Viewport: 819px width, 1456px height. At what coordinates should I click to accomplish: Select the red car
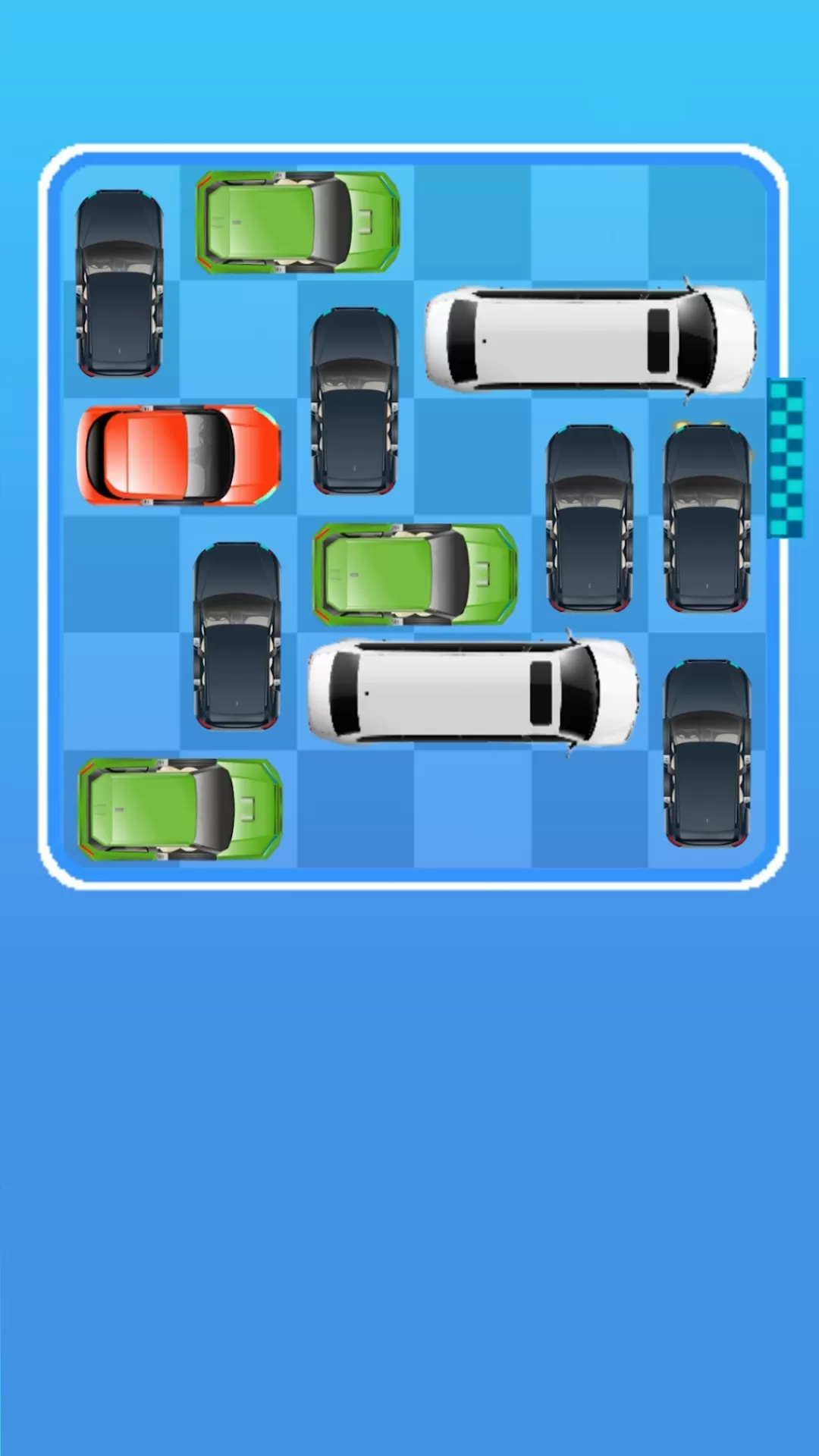pos(179,455)
